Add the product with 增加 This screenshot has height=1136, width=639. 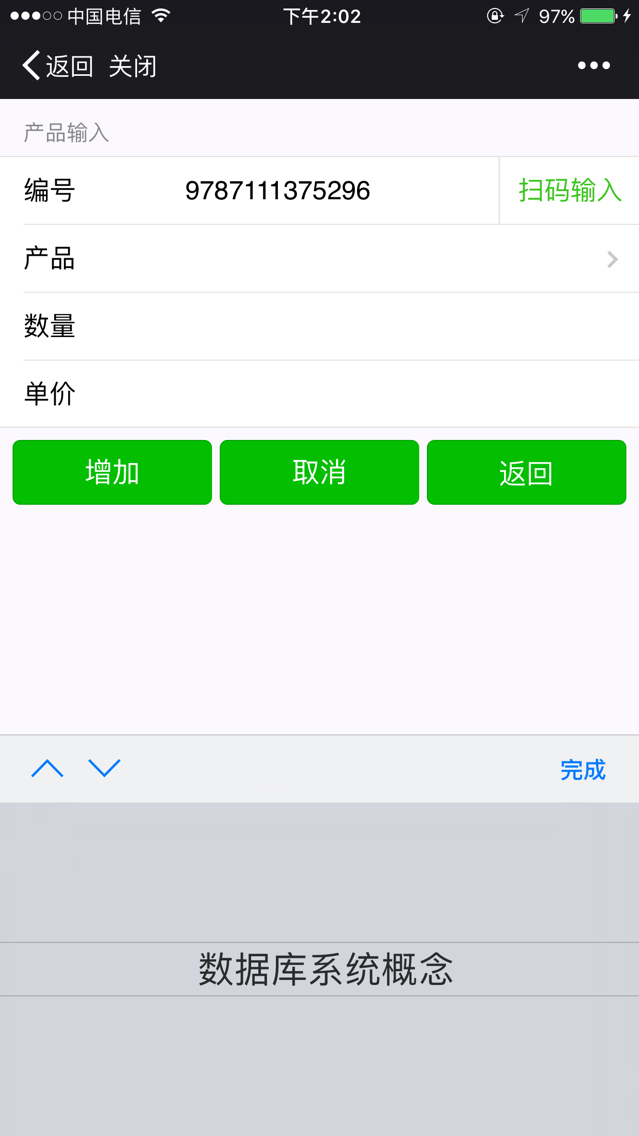click(112, 472)
